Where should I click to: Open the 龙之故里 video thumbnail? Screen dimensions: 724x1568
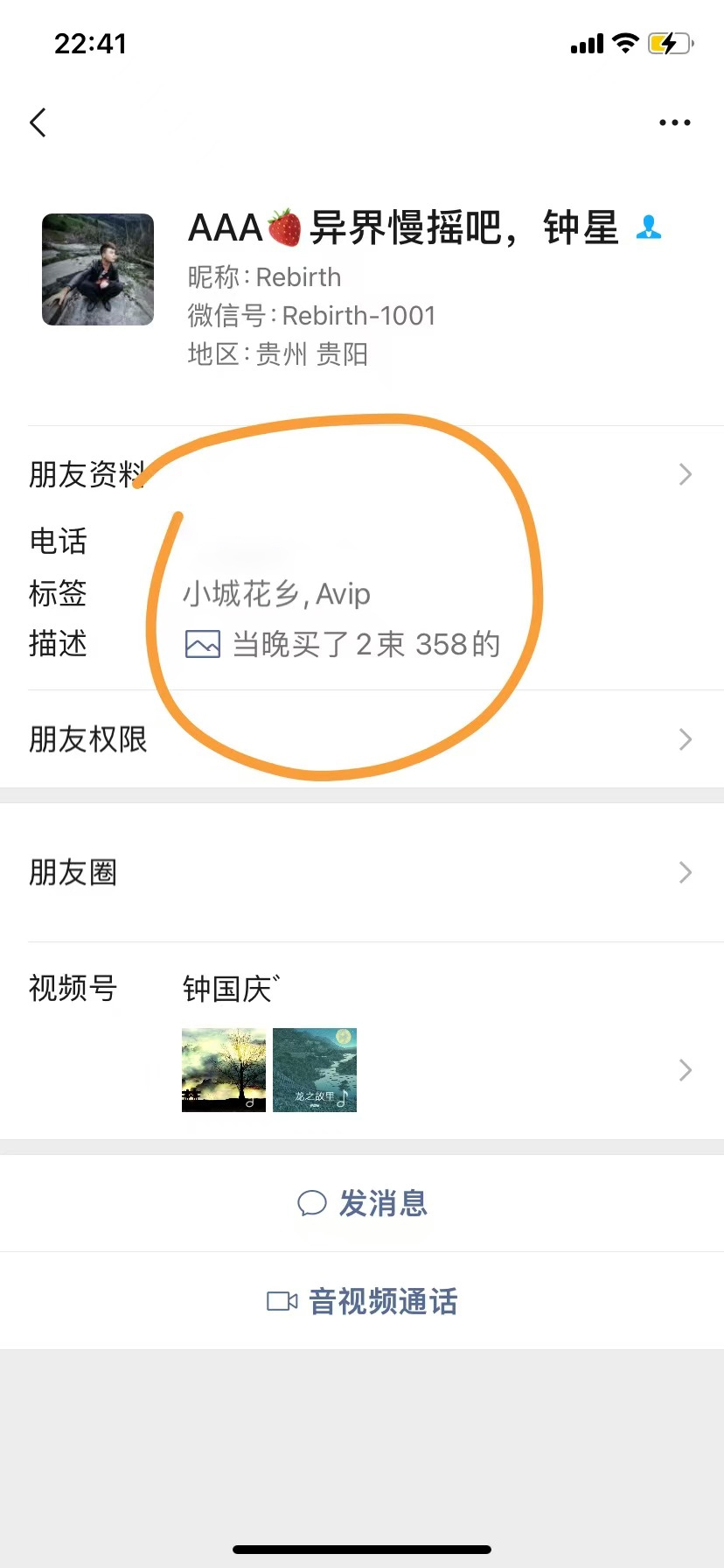tap(314, 1069)
